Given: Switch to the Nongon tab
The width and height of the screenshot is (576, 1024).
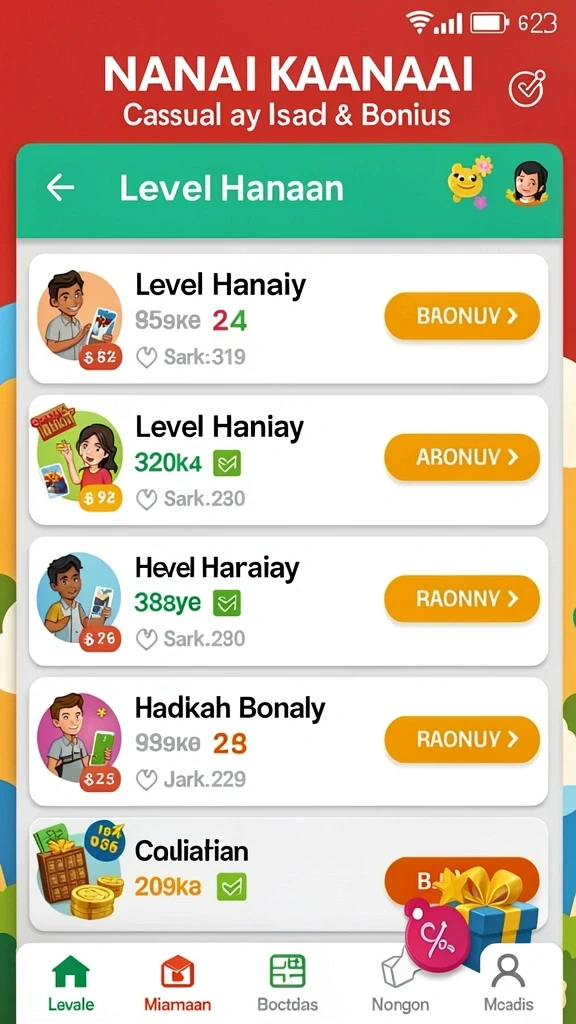Looking at the screenshot, I should tap(400, 984).
